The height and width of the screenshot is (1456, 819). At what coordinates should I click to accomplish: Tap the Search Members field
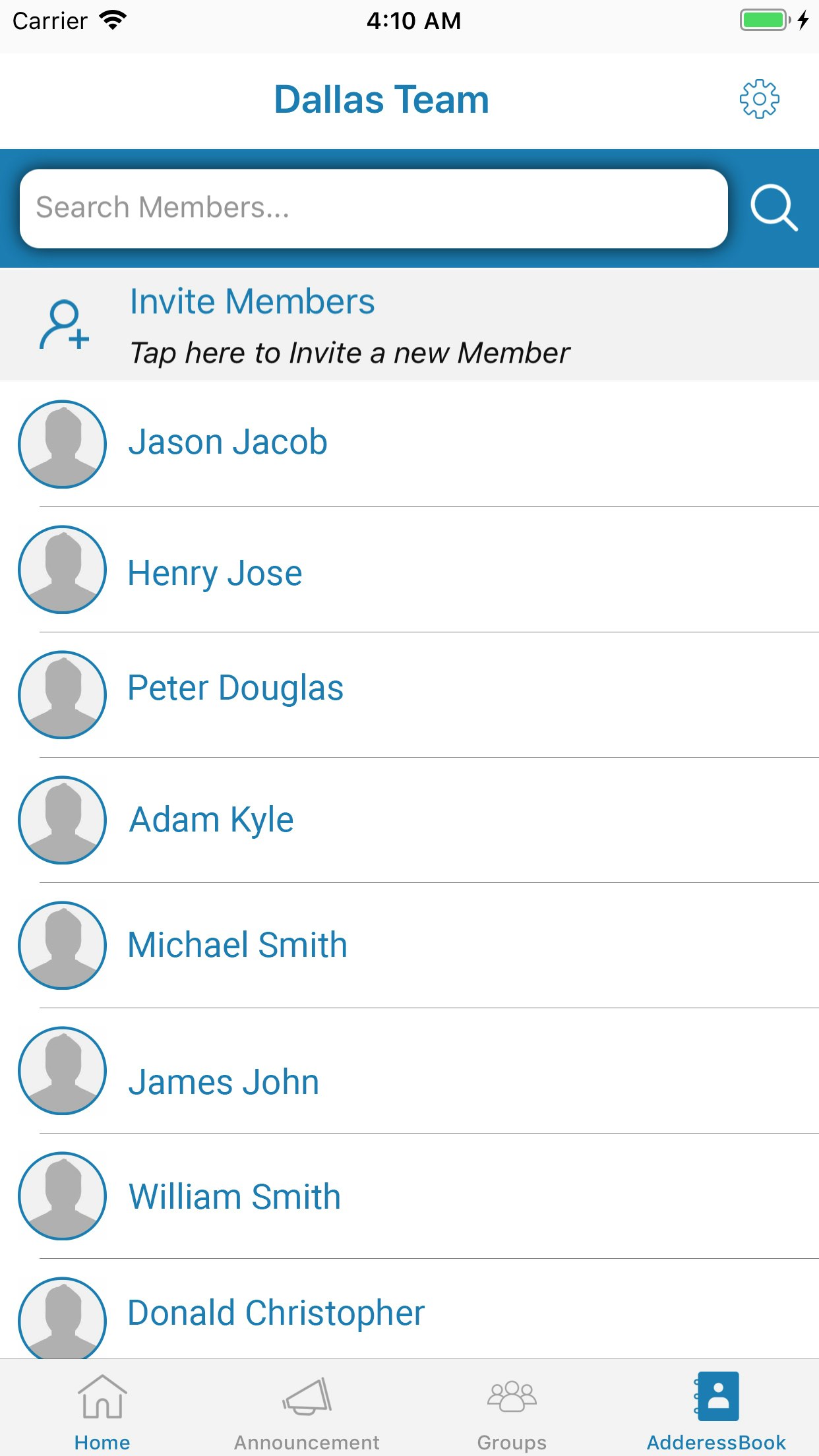click(x=374, y=208)
